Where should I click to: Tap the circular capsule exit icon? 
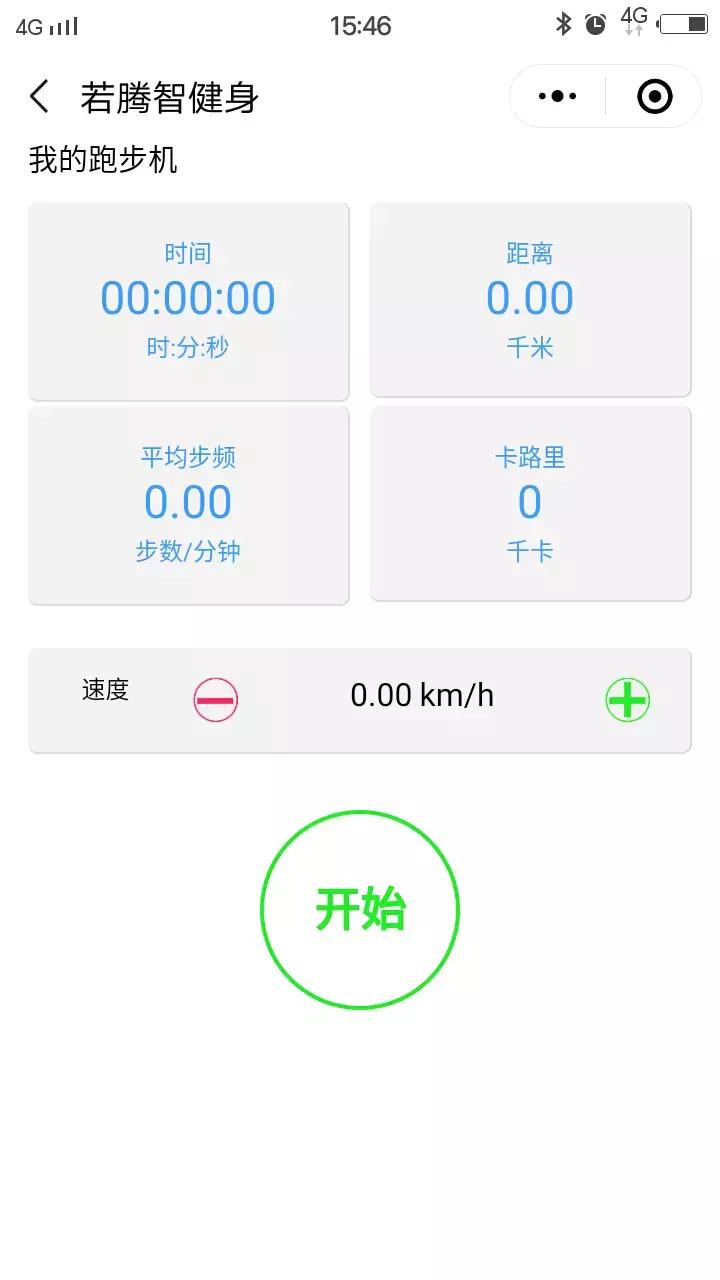pos(655,95)
